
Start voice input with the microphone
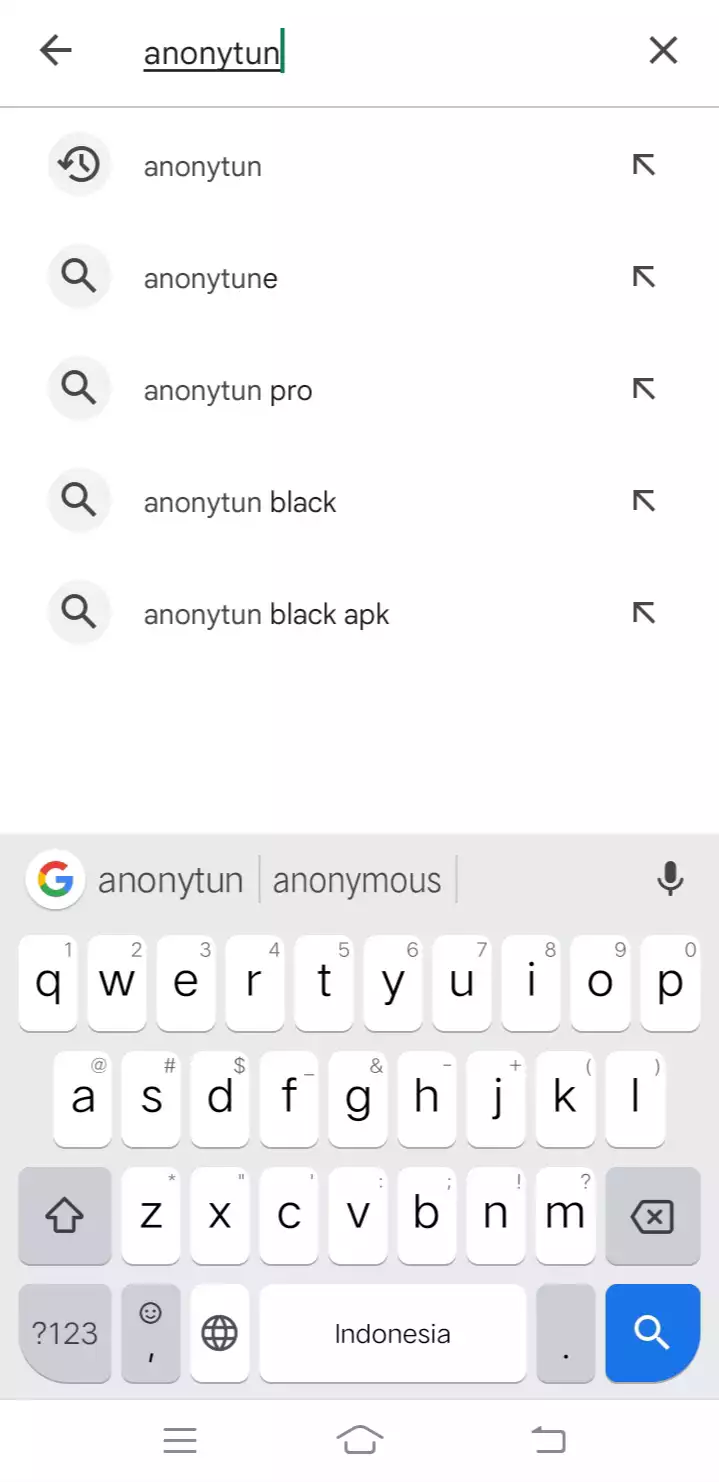(670, 879)
